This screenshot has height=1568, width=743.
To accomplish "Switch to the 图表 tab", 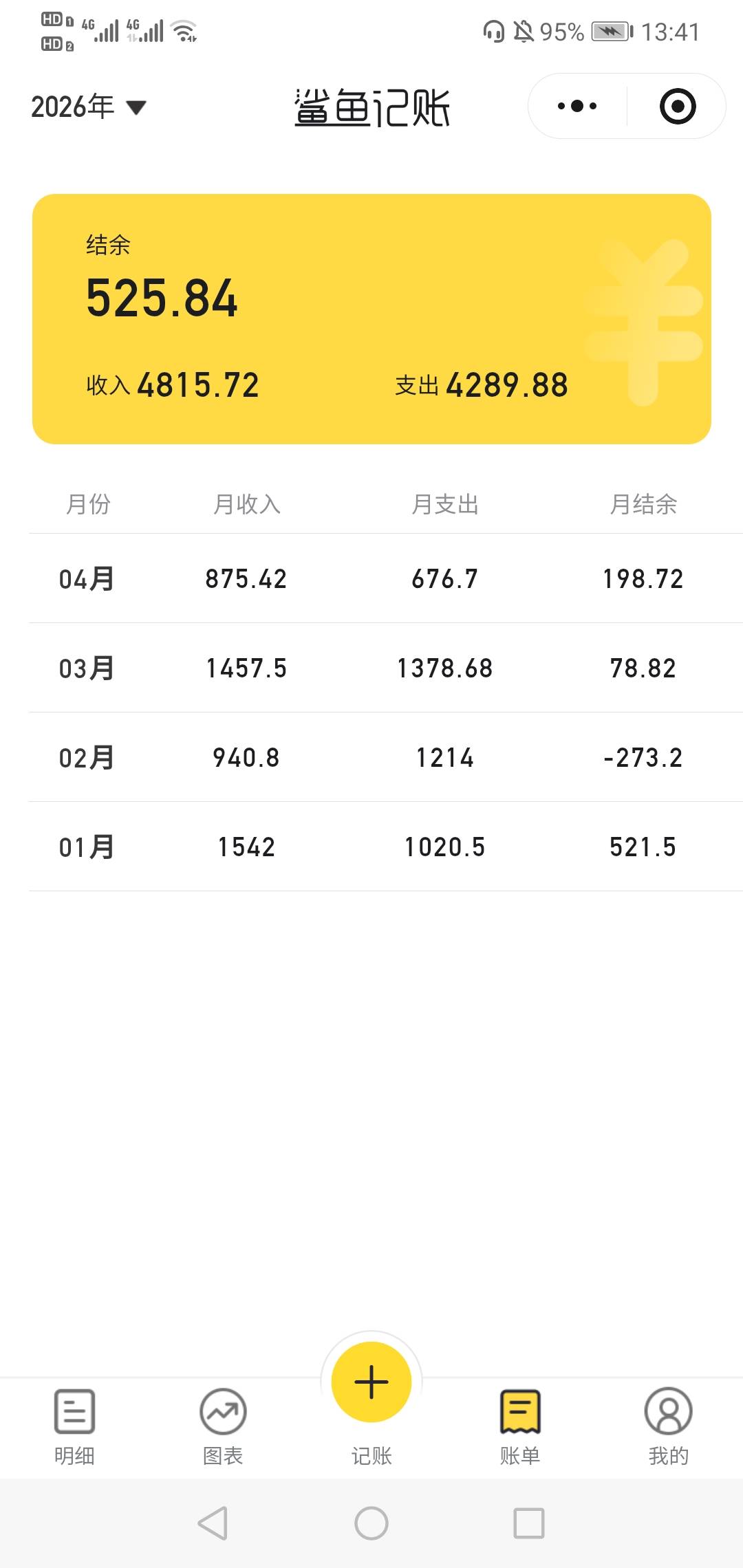I will click(x=223, y=1426).
